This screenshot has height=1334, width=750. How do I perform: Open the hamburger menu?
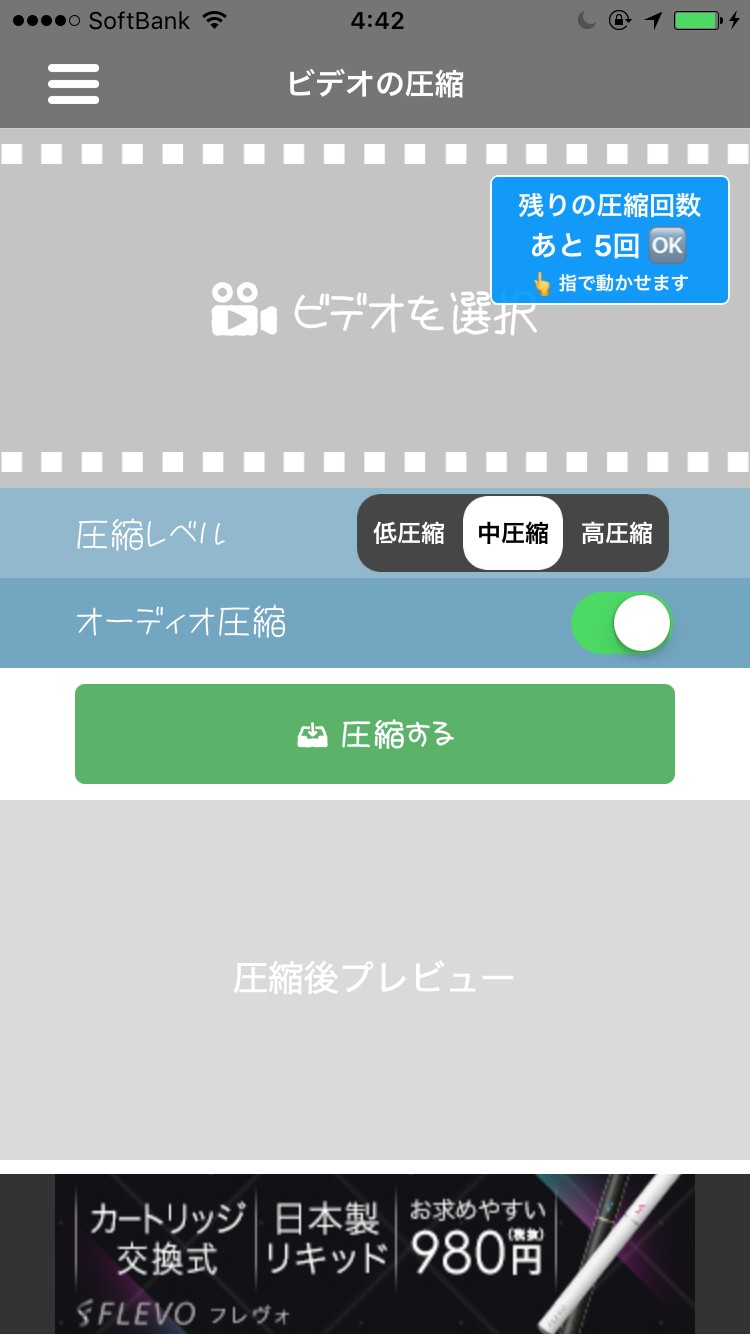[73, 84]
